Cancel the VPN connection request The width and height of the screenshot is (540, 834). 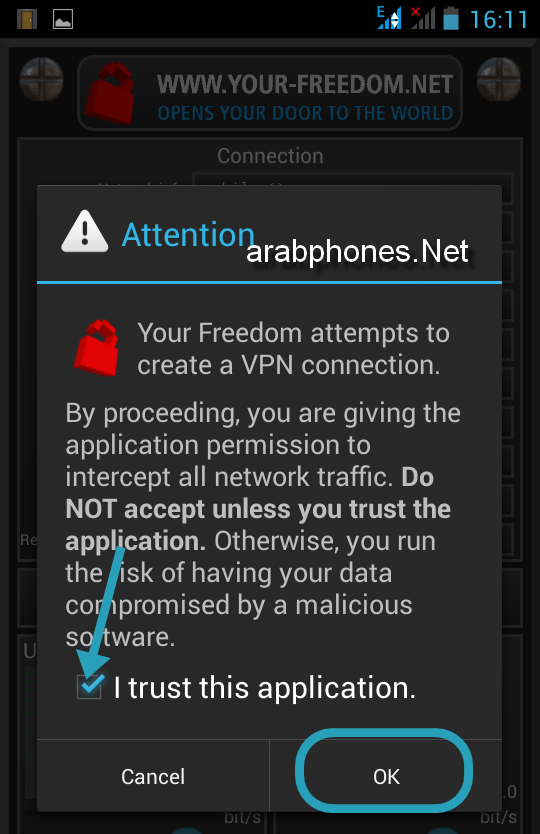[x=153, y=776]
